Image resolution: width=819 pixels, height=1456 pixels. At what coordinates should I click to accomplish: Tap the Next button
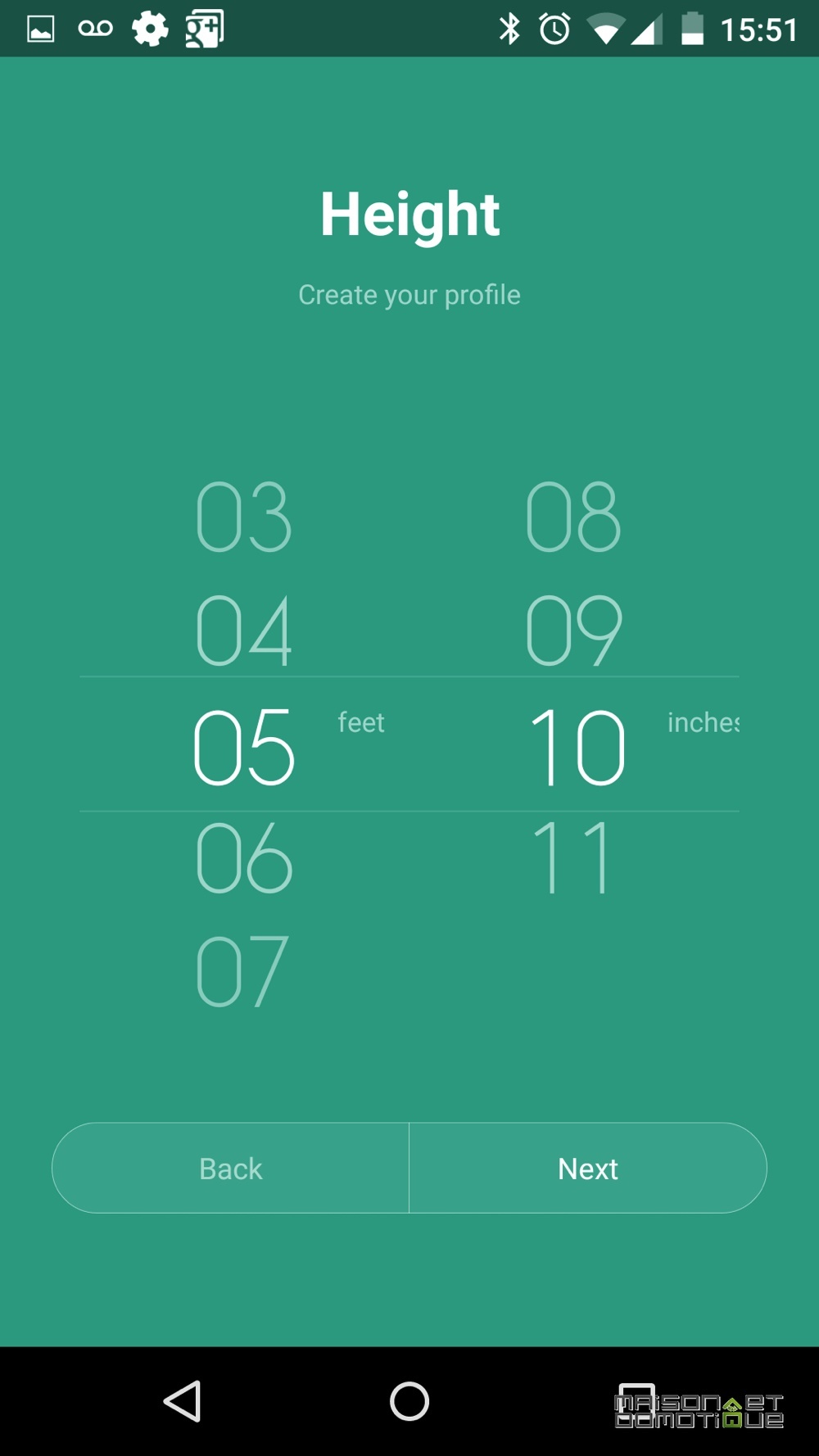coord(588,1168)
